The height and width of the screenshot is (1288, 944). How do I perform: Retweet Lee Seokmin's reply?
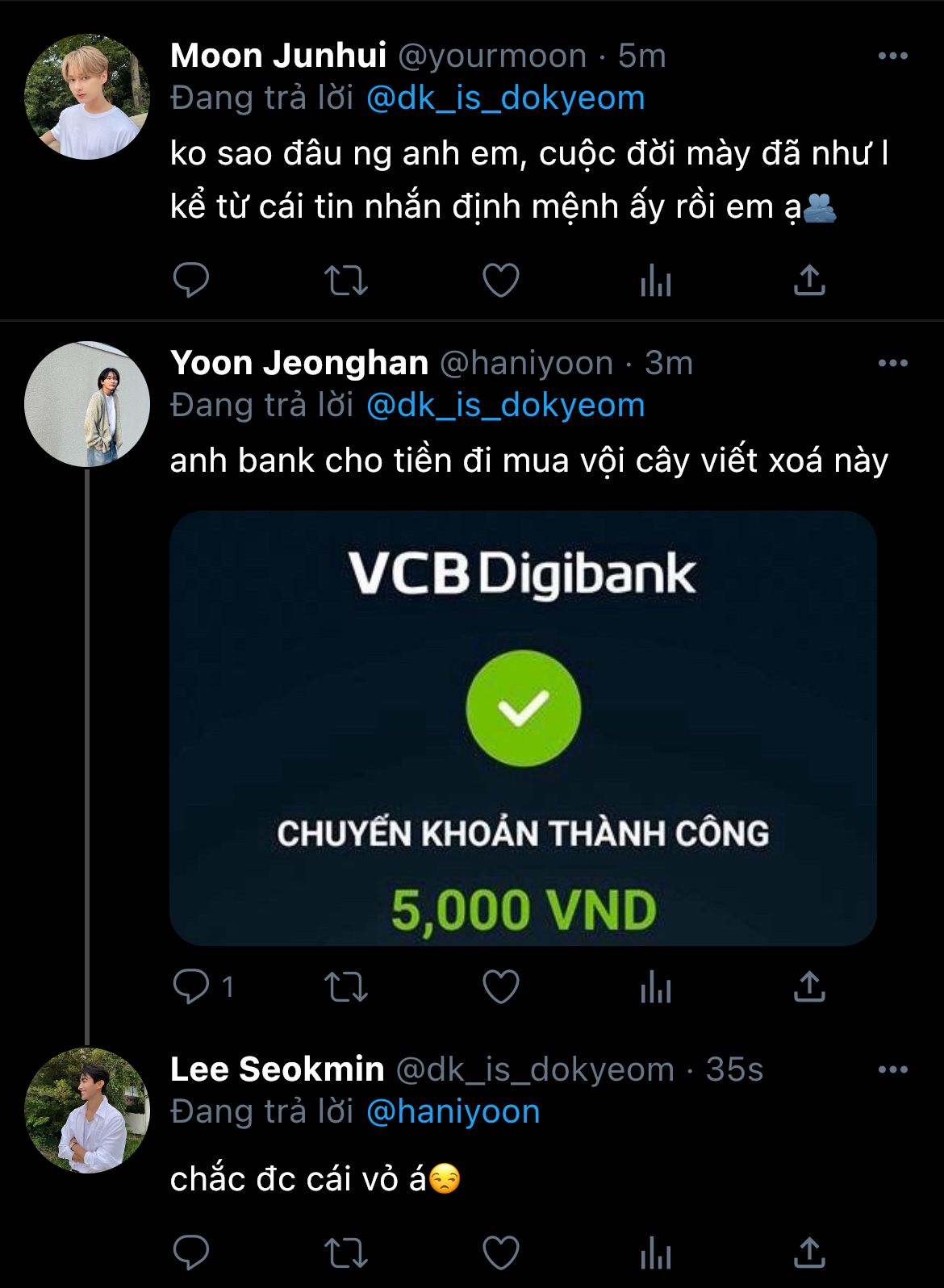(345, 1253)
